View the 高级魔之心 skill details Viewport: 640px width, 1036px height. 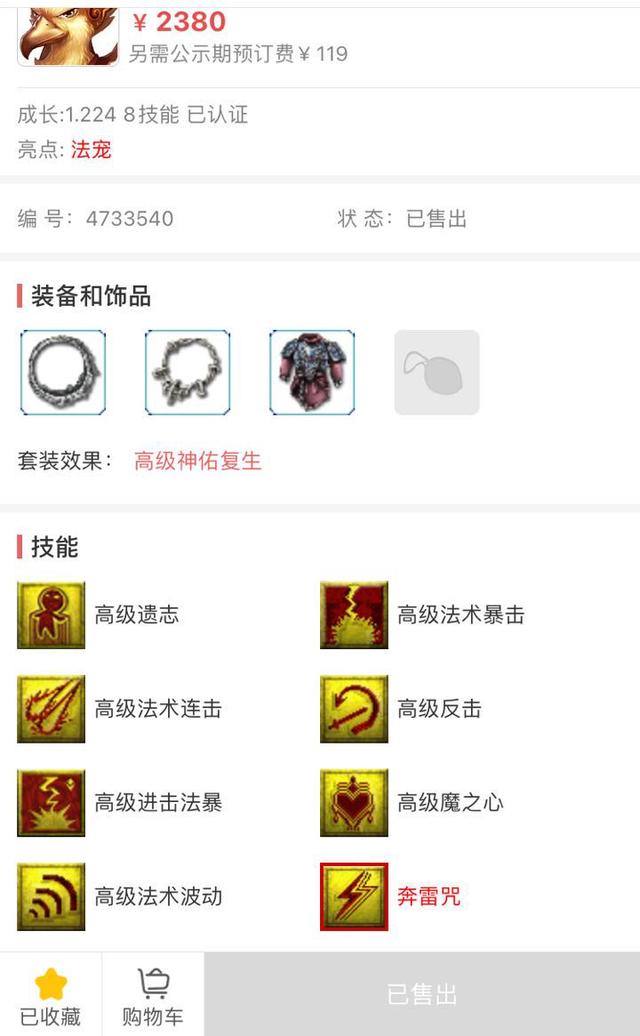(x=354, y=802)
